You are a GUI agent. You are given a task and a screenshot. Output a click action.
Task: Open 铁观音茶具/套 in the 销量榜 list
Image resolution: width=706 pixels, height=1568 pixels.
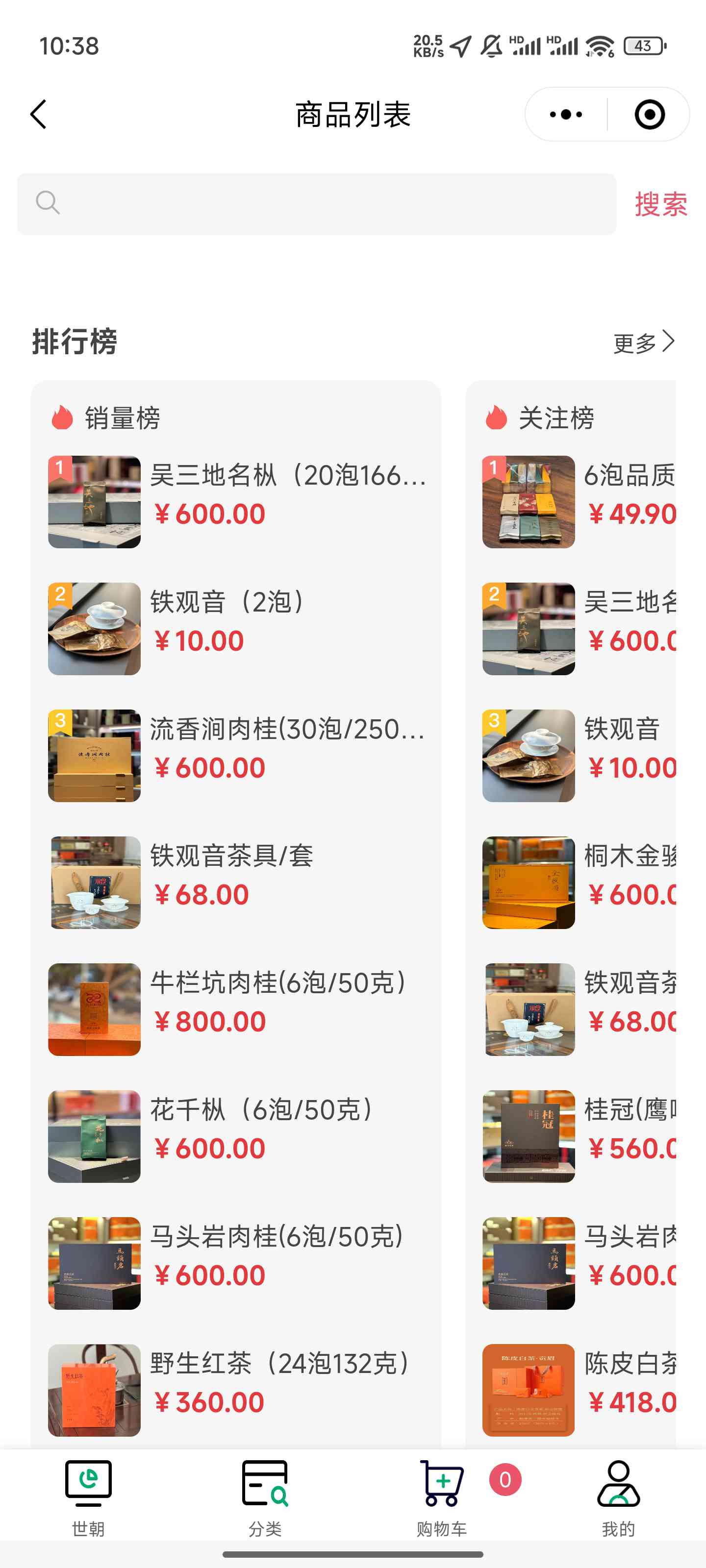(x=236, y=882)
